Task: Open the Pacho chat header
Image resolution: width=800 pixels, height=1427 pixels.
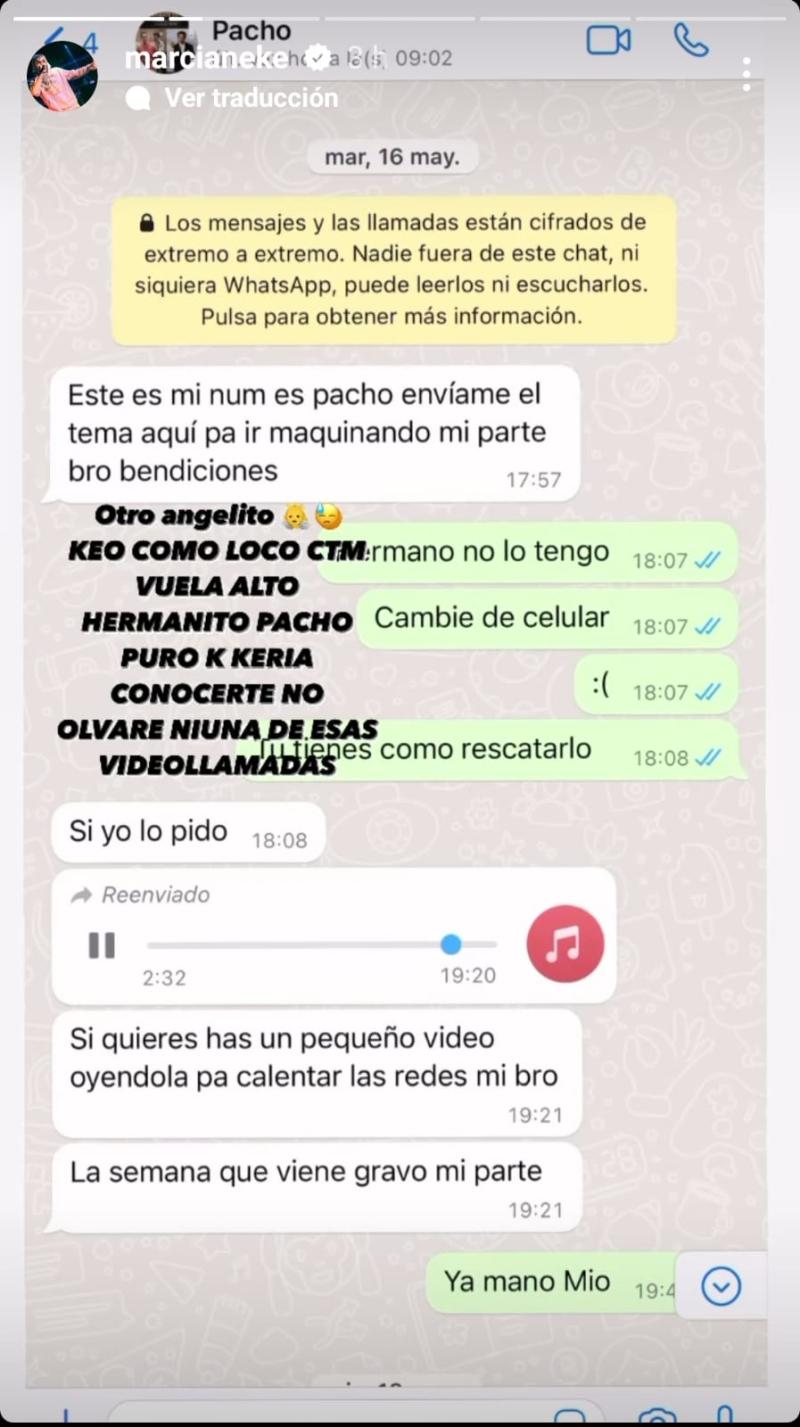Action: point(250,30)
